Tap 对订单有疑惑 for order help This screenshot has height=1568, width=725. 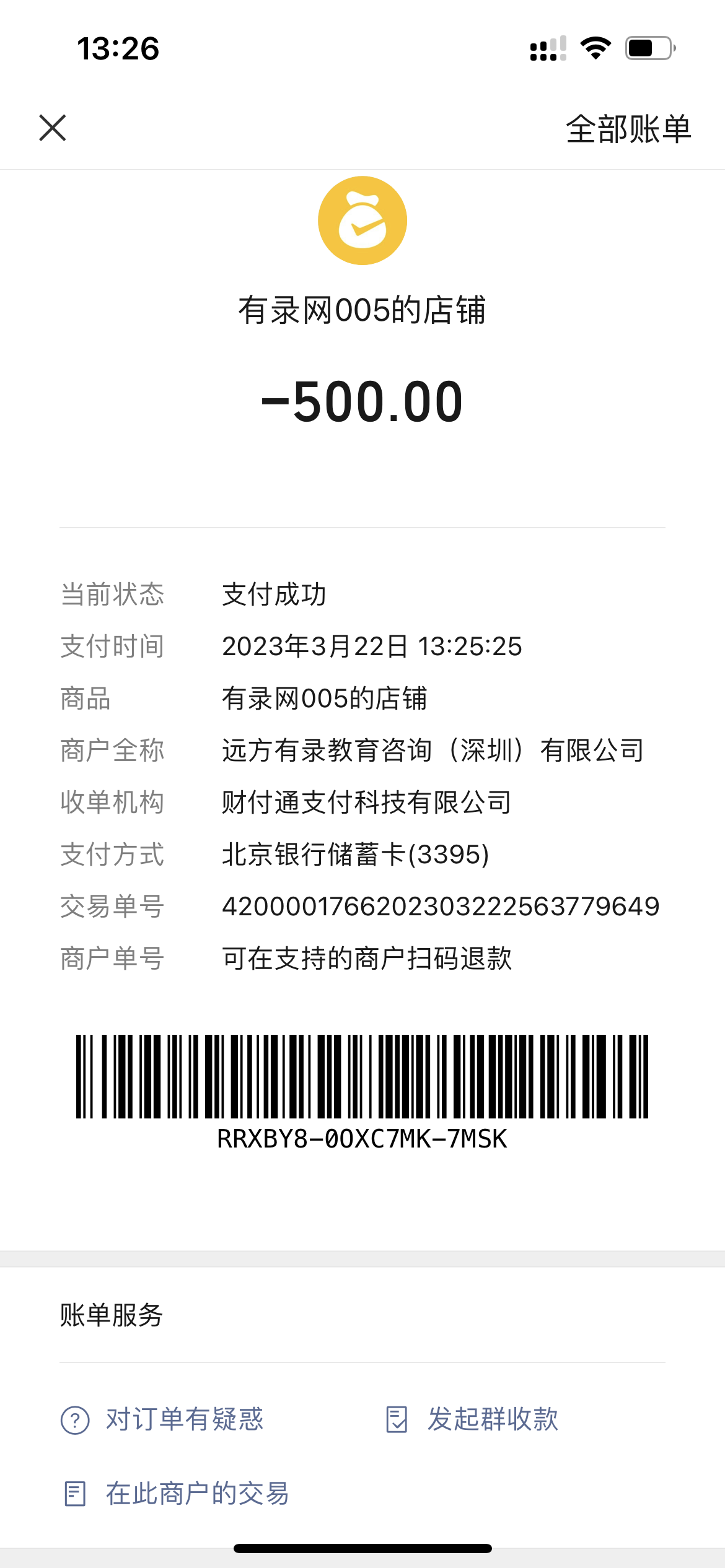click(x=163, y=1419)
